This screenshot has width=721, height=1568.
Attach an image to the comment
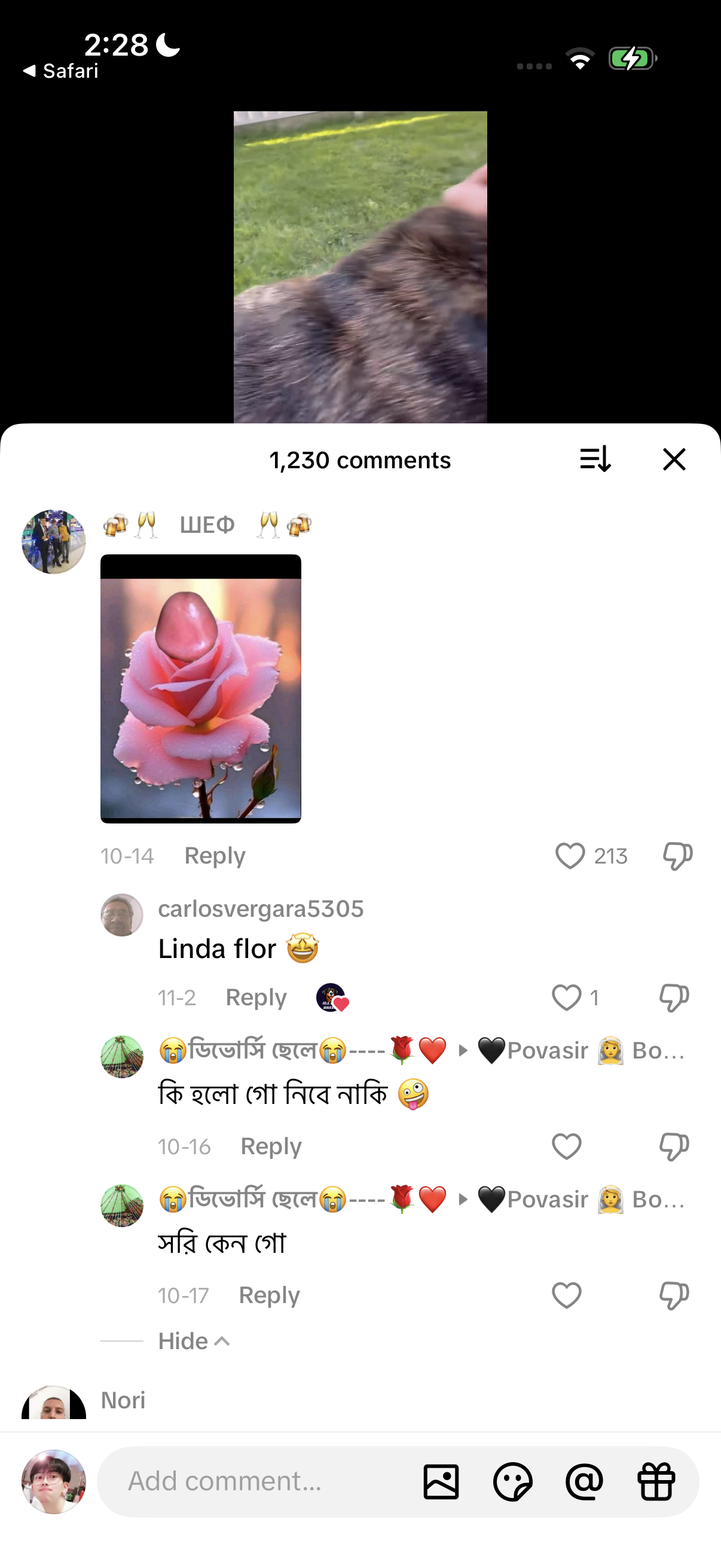coord(441,1481)
